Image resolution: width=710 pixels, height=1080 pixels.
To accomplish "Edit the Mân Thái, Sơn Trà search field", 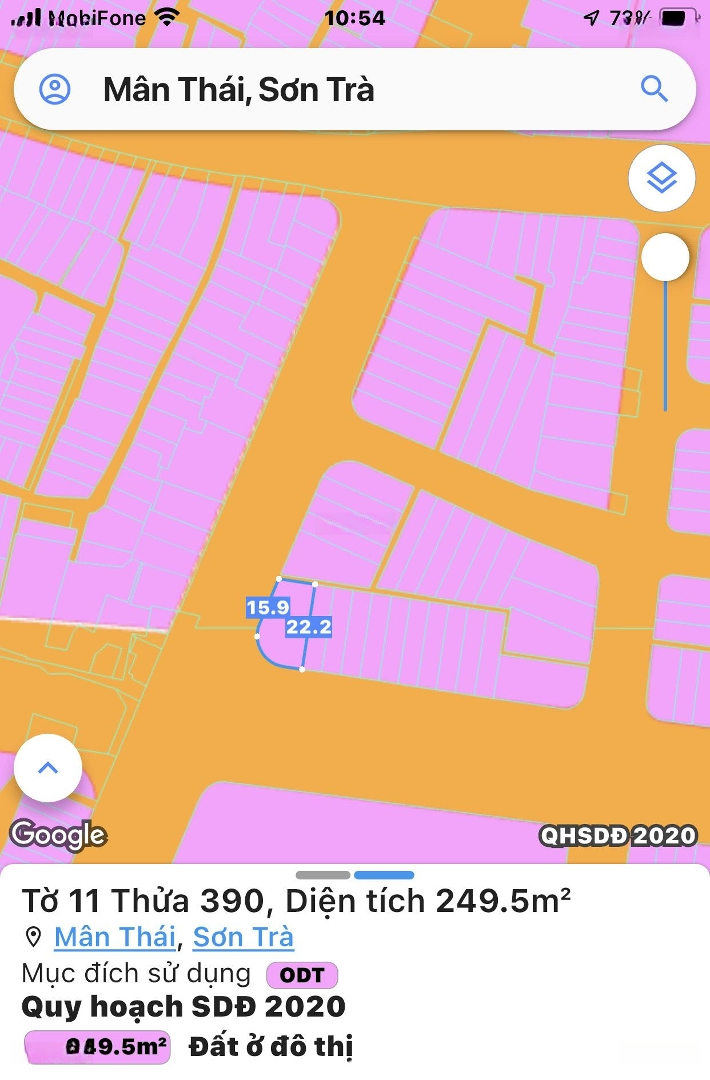I will pos(340,90).
